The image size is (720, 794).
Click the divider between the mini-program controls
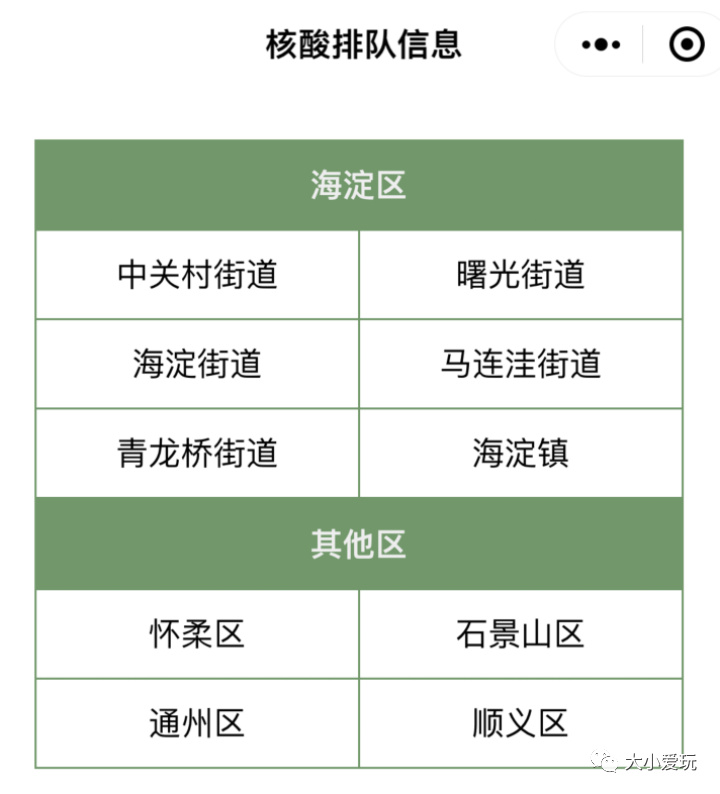641,44
